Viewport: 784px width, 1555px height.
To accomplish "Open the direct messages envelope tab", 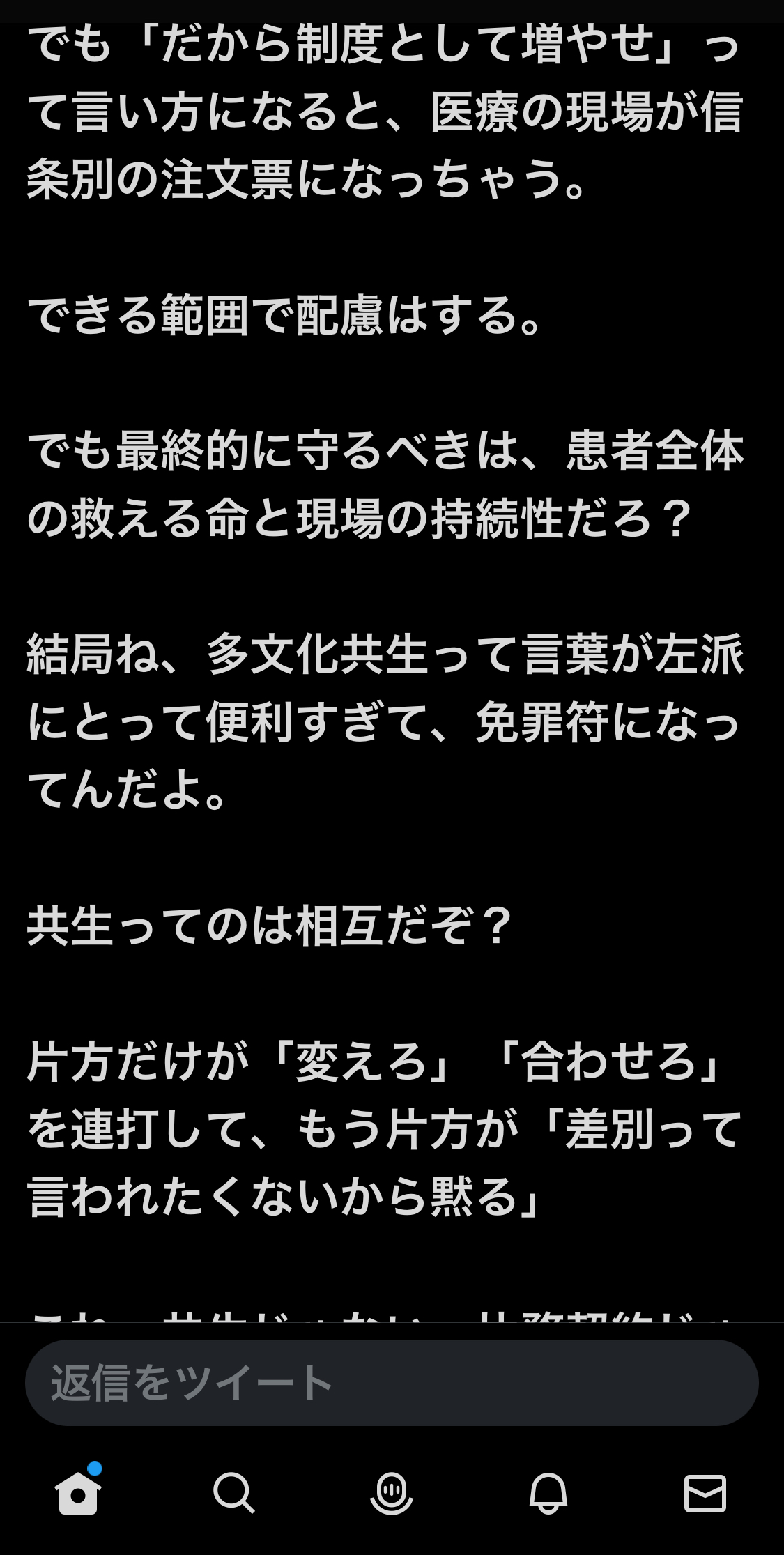I will click(705, 1493).
